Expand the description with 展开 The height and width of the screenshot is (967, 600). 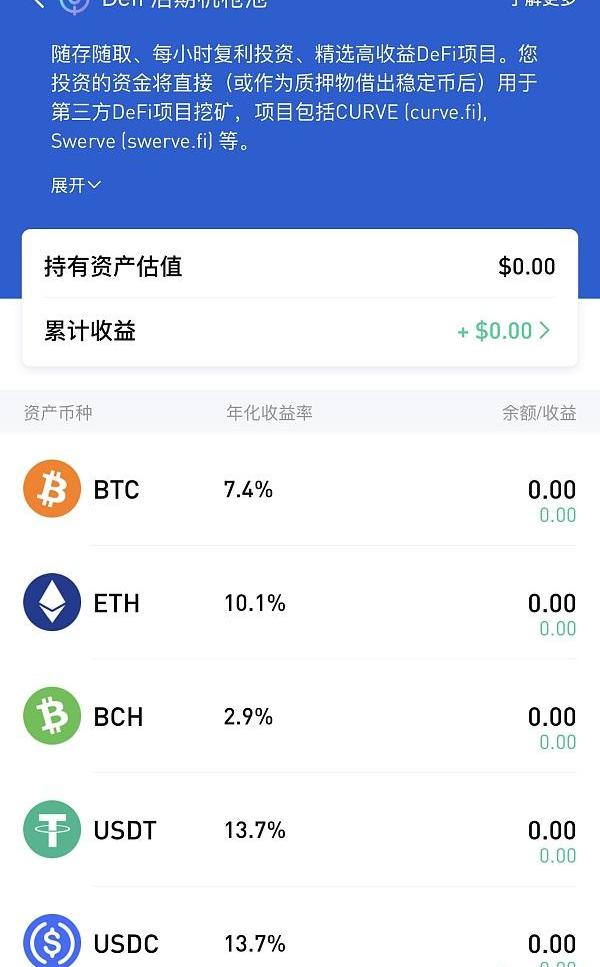pyautogui.click(x=76, y=185)
